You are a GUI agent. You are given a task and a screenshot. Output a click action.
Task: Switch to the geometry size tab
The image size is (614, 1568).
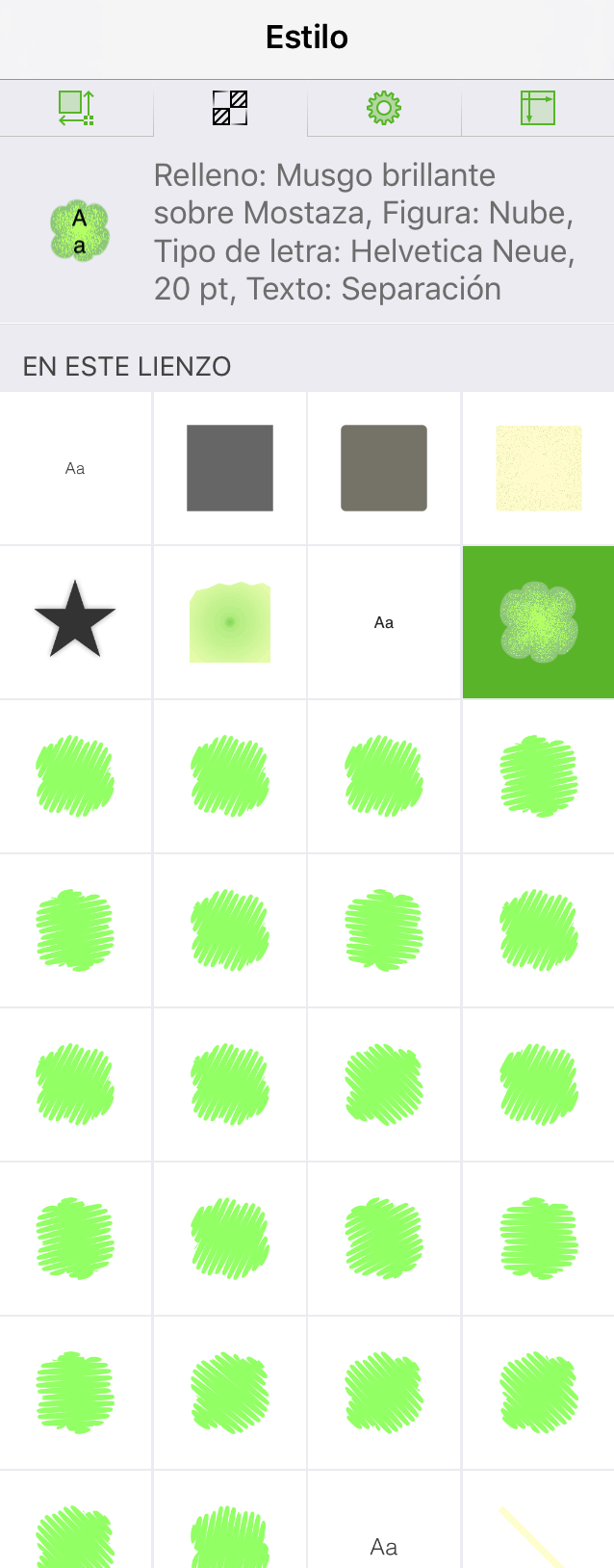click(x=76, y=108)
